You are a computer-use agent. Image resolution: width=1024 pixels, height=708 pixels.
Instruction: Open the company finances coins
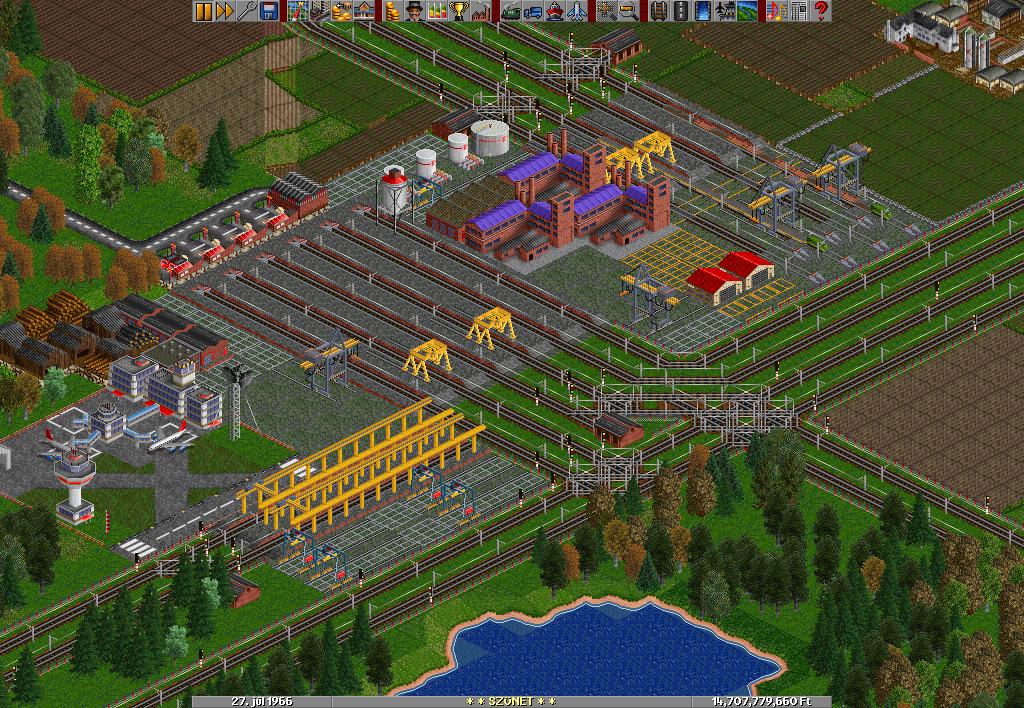tap(392, 11)
